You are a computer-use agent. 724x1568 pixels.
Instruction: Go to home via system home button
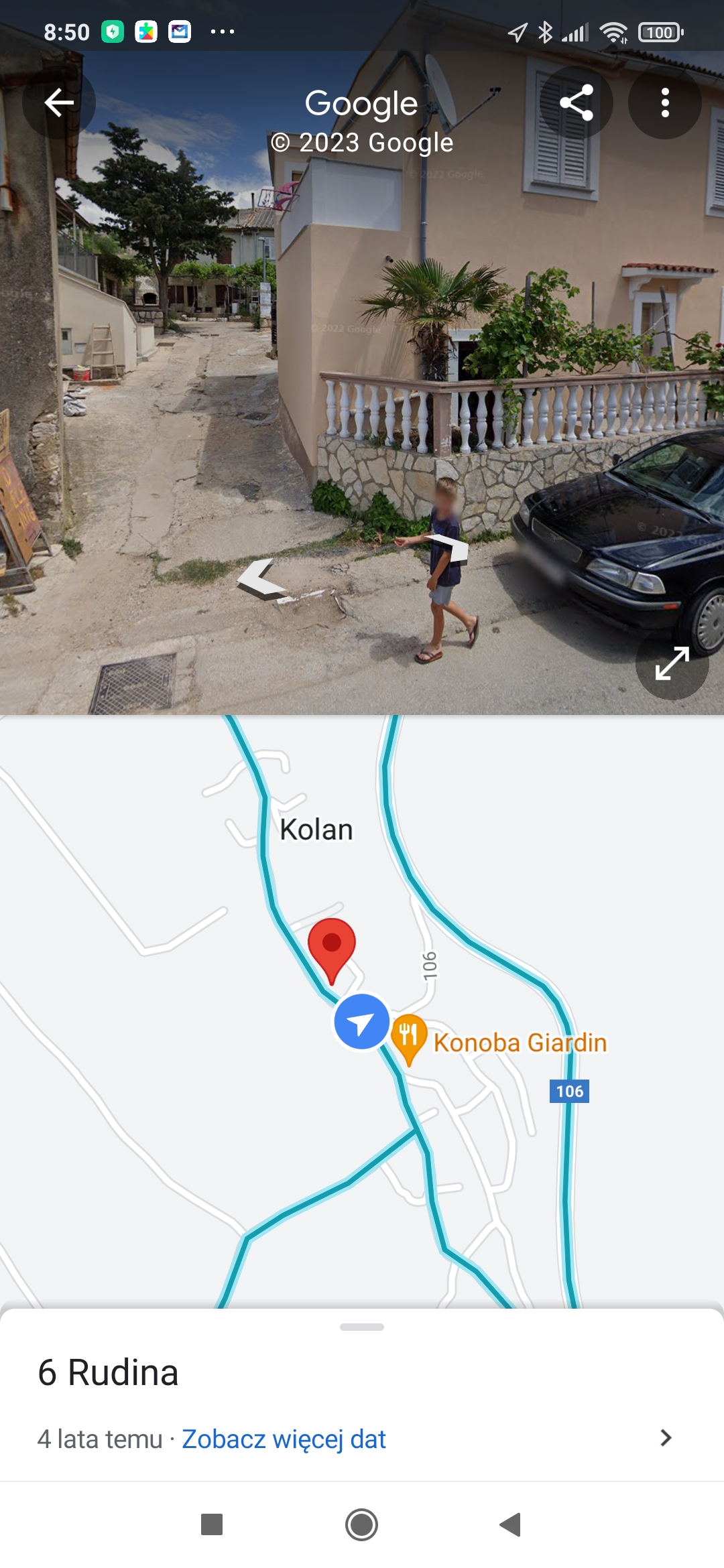pos(362,1525)
